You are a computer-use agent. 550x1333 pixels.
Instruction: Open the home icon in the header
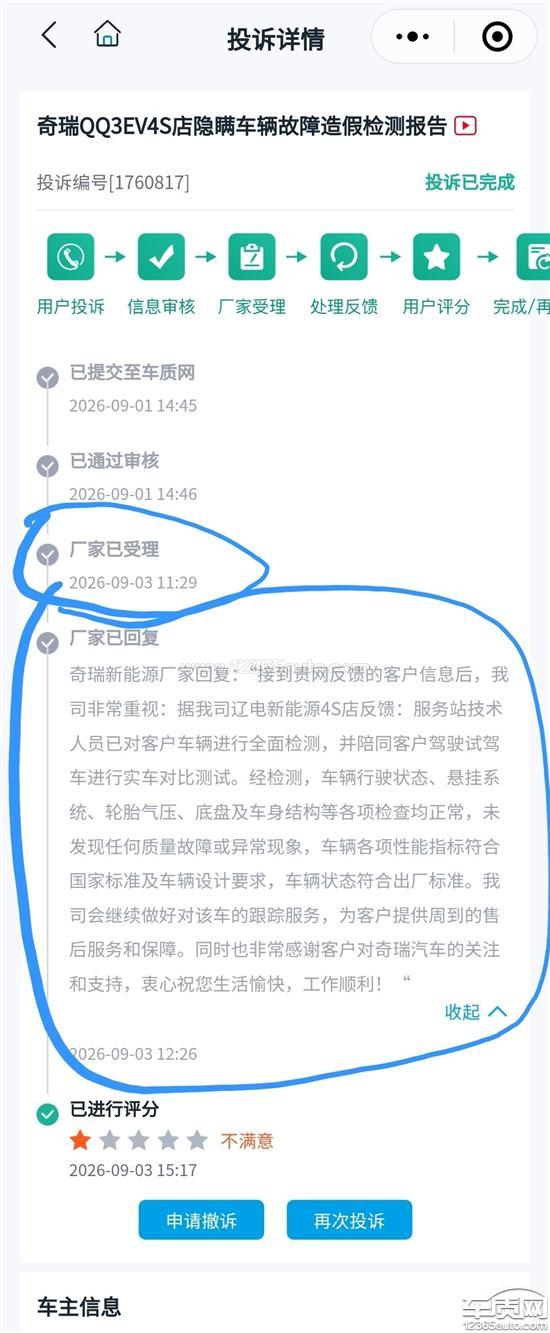click(x=107, y=35)
